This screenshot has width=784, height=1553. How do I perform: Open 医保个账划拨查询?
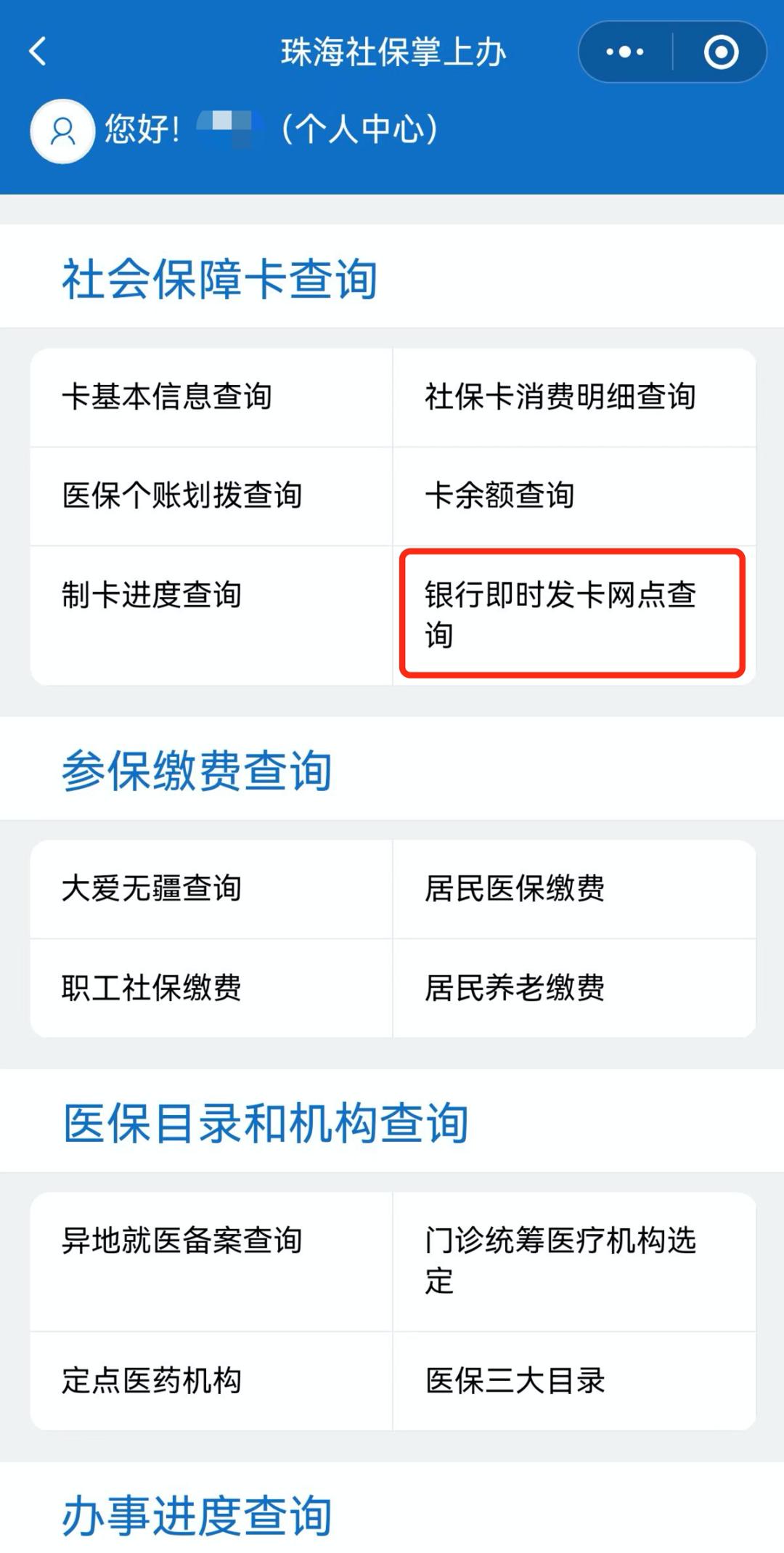[x=211, y=496]
